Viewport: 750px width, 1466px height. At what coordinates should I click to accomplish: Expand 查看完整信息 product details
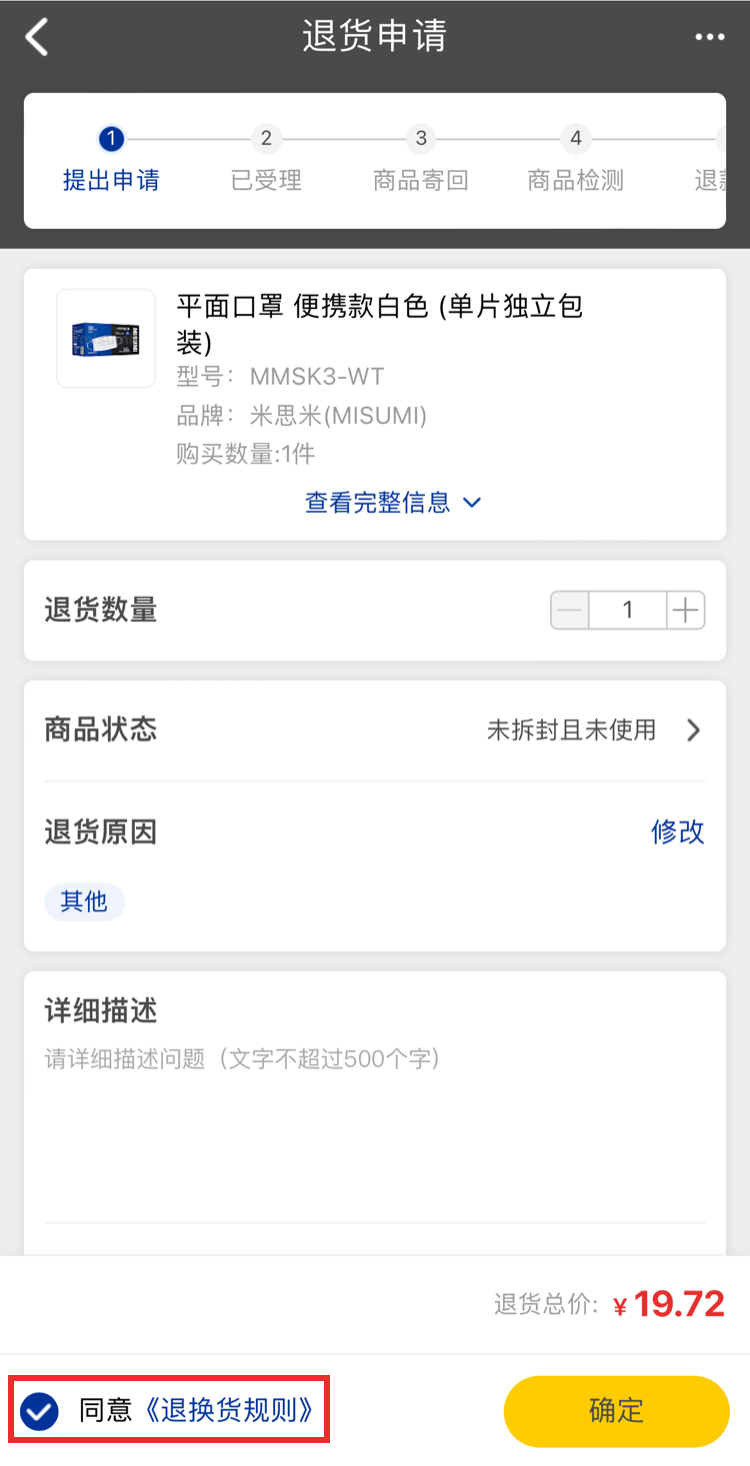[392, 502]
